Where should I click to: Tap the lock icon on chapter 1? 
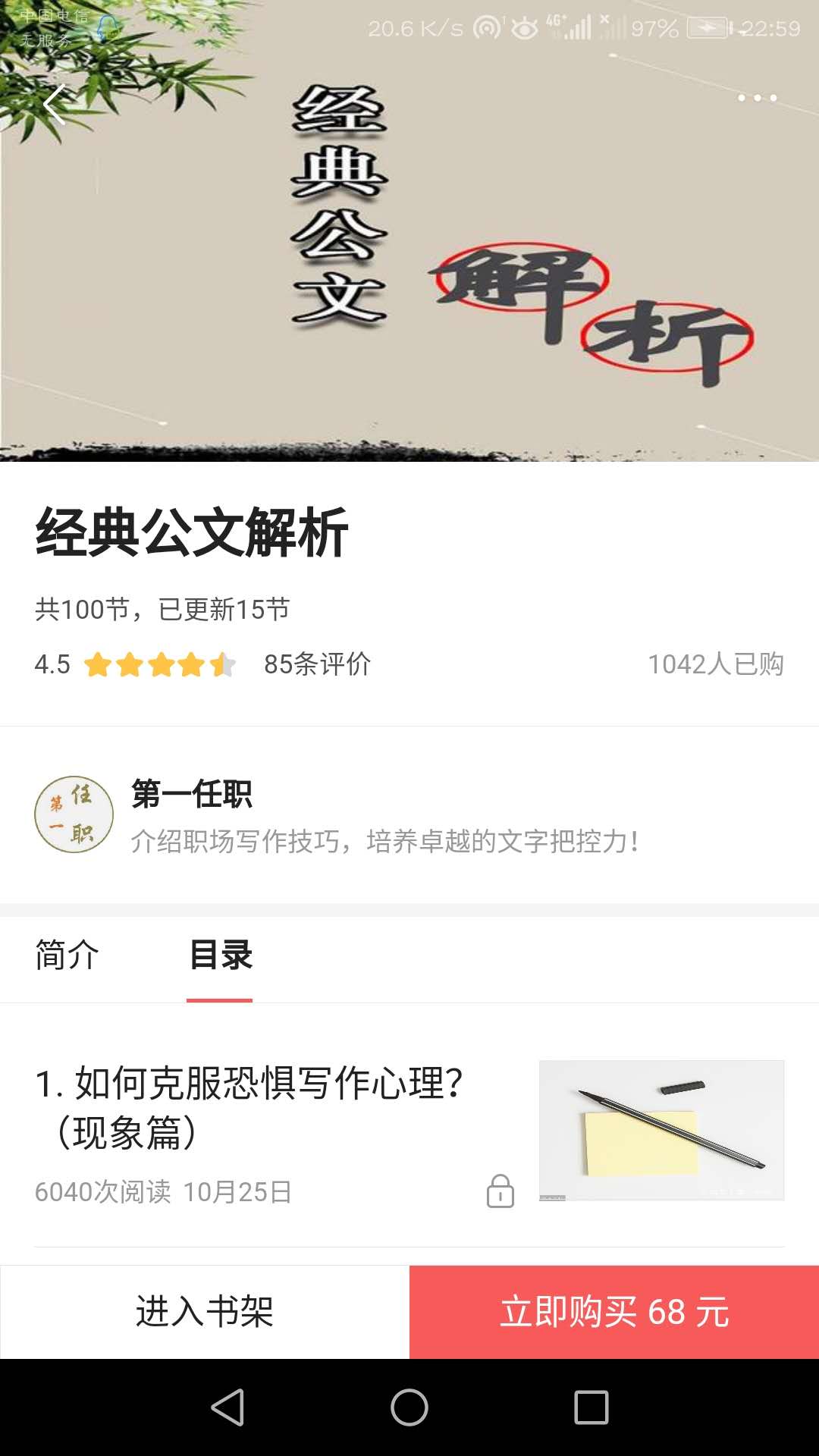coord(500,1191)
